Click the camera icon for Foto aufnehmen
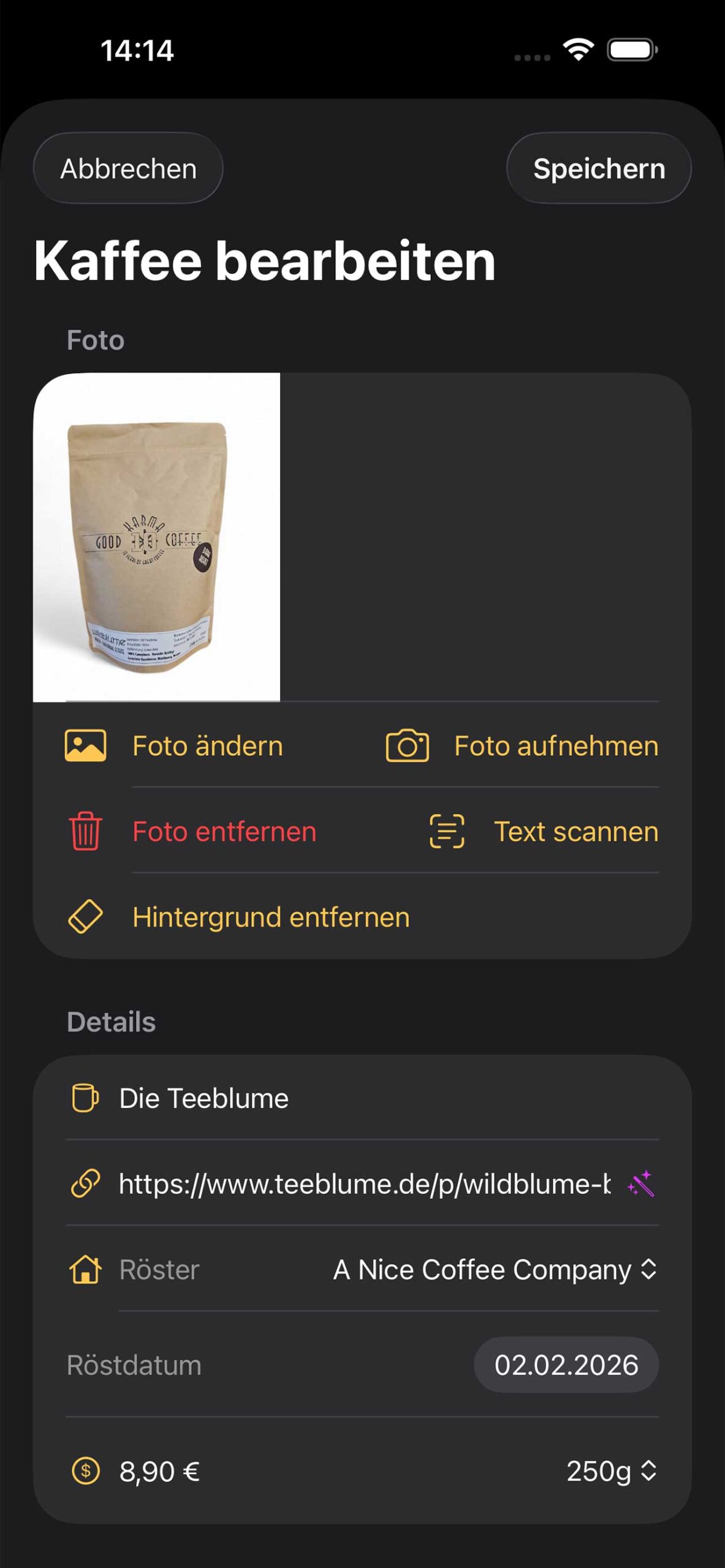Image resolution: width=725 pixels, height=1568 pixels. (407, 745)
